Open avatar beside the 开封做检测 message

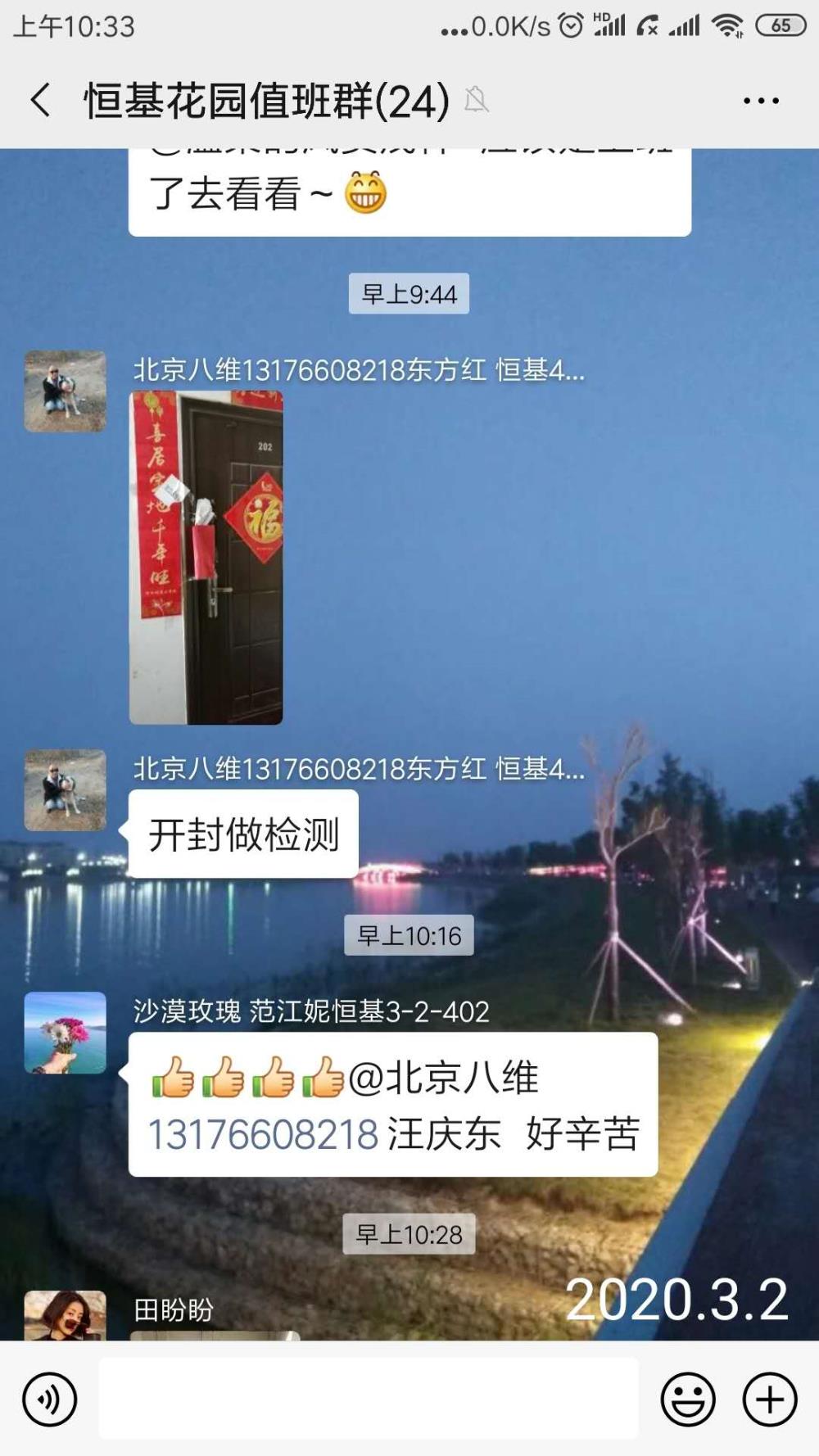tap(66, 790)
